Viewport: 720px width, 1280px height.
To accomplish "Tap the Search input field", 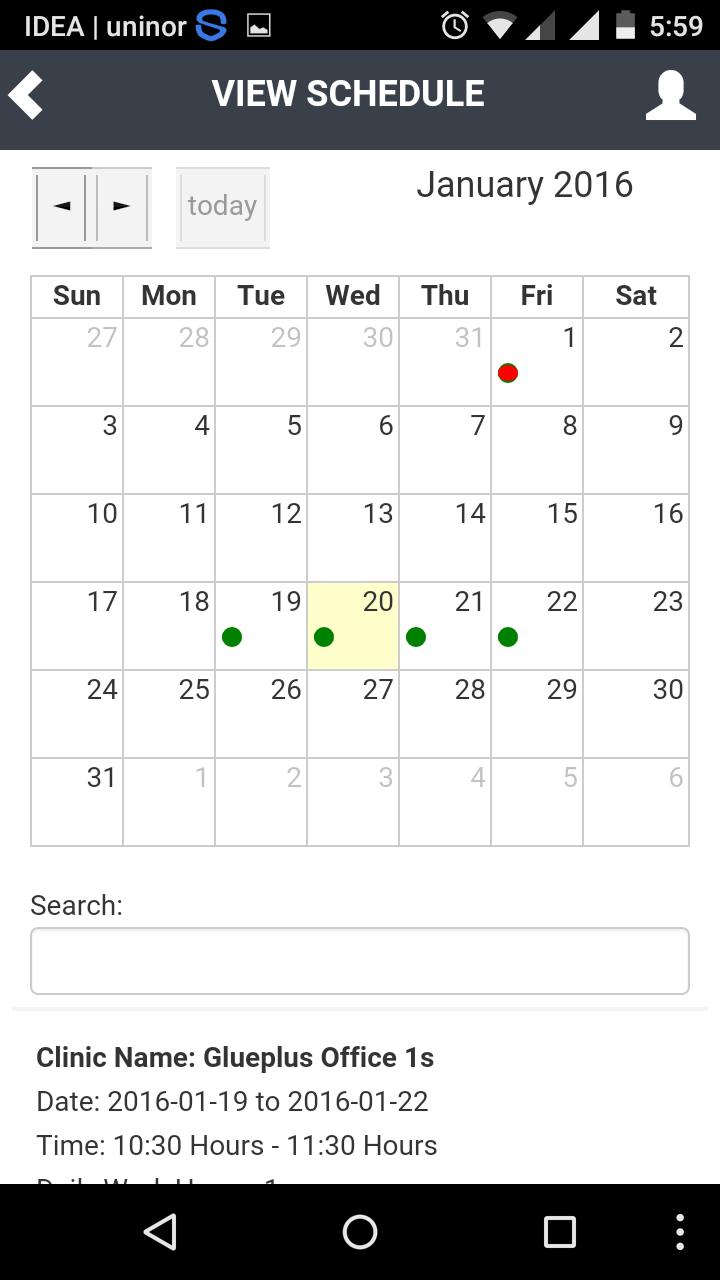I will (360, 961).
